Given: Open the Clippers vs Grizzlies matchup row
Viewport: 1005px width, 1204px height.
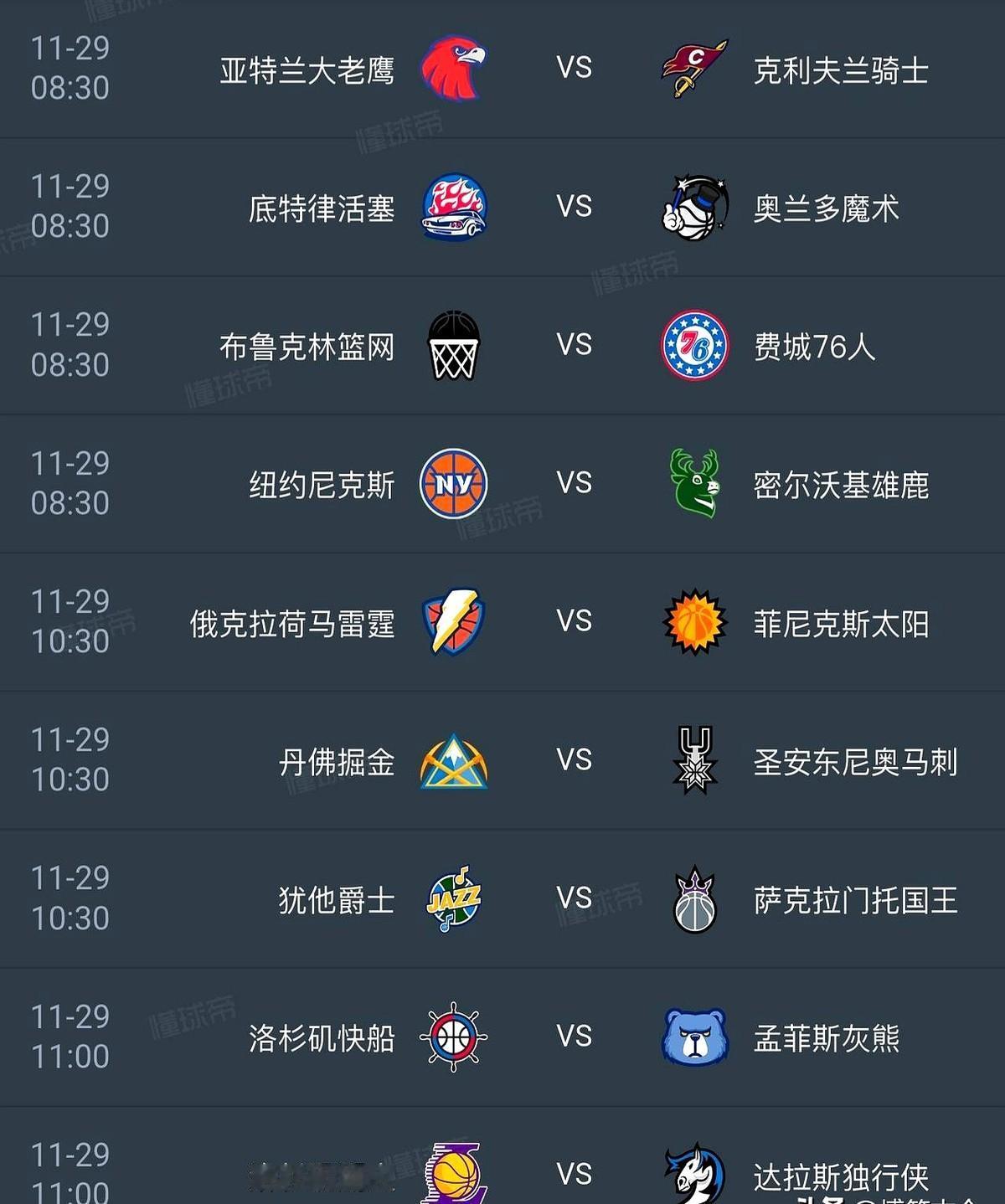Looking at the screenshot, I should (x=502, y=1037).
